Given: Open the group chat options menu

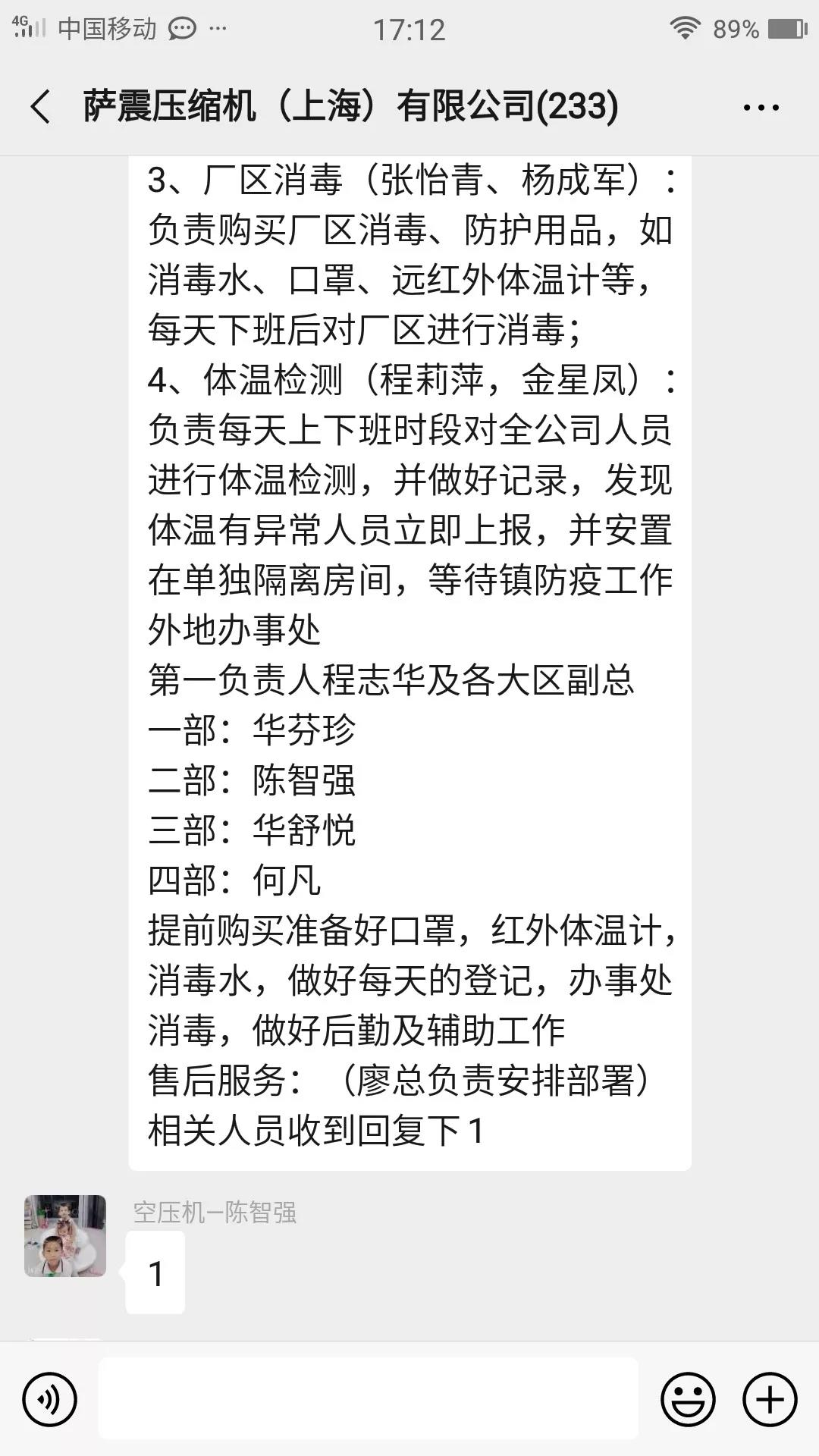Looking at the screenshot, I should (x=761, y=108).
